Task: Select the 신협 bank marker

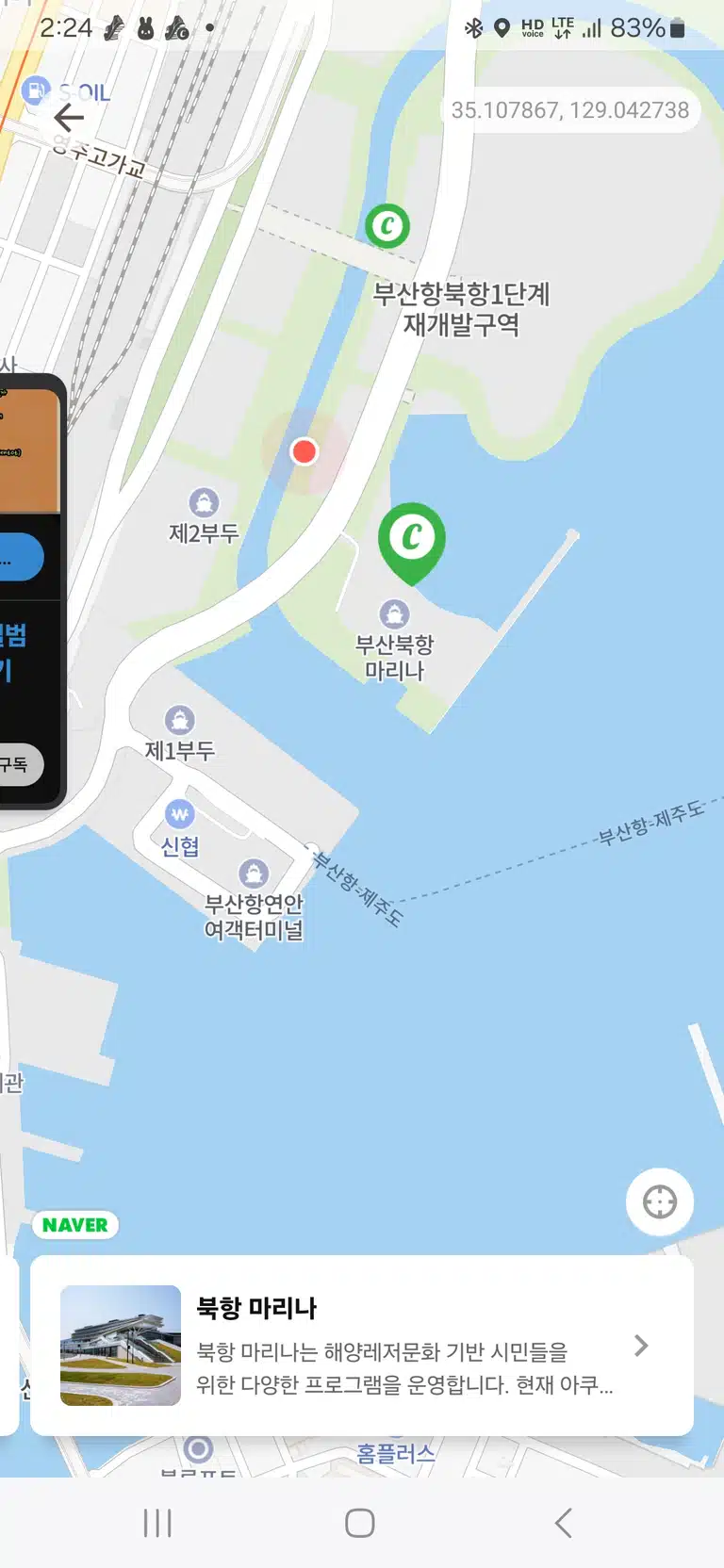Action: tap(179, 813)
